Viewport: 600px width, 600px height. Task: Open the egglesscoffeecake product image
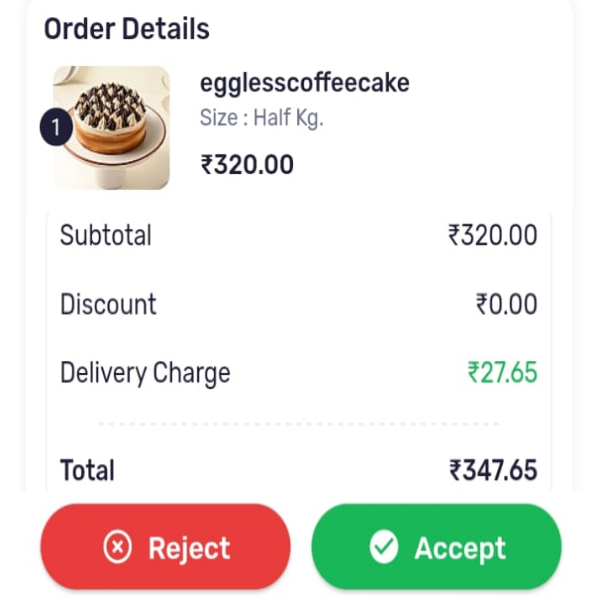point(111,127)
